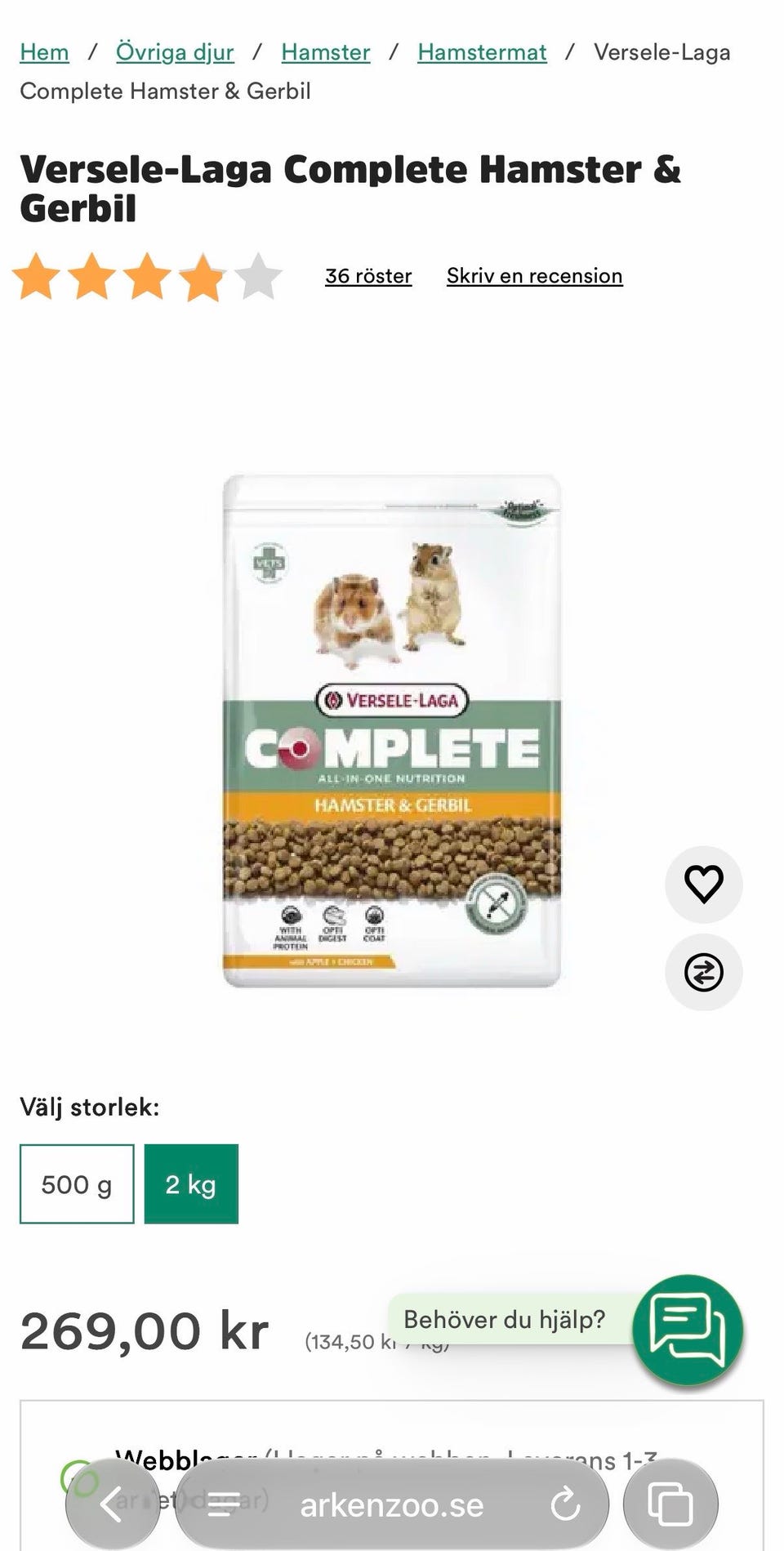Viewport: 784px width, 1551px height.
Task: Navigate to the Hamstermat breadcrumb
Action: coord(482,52)
